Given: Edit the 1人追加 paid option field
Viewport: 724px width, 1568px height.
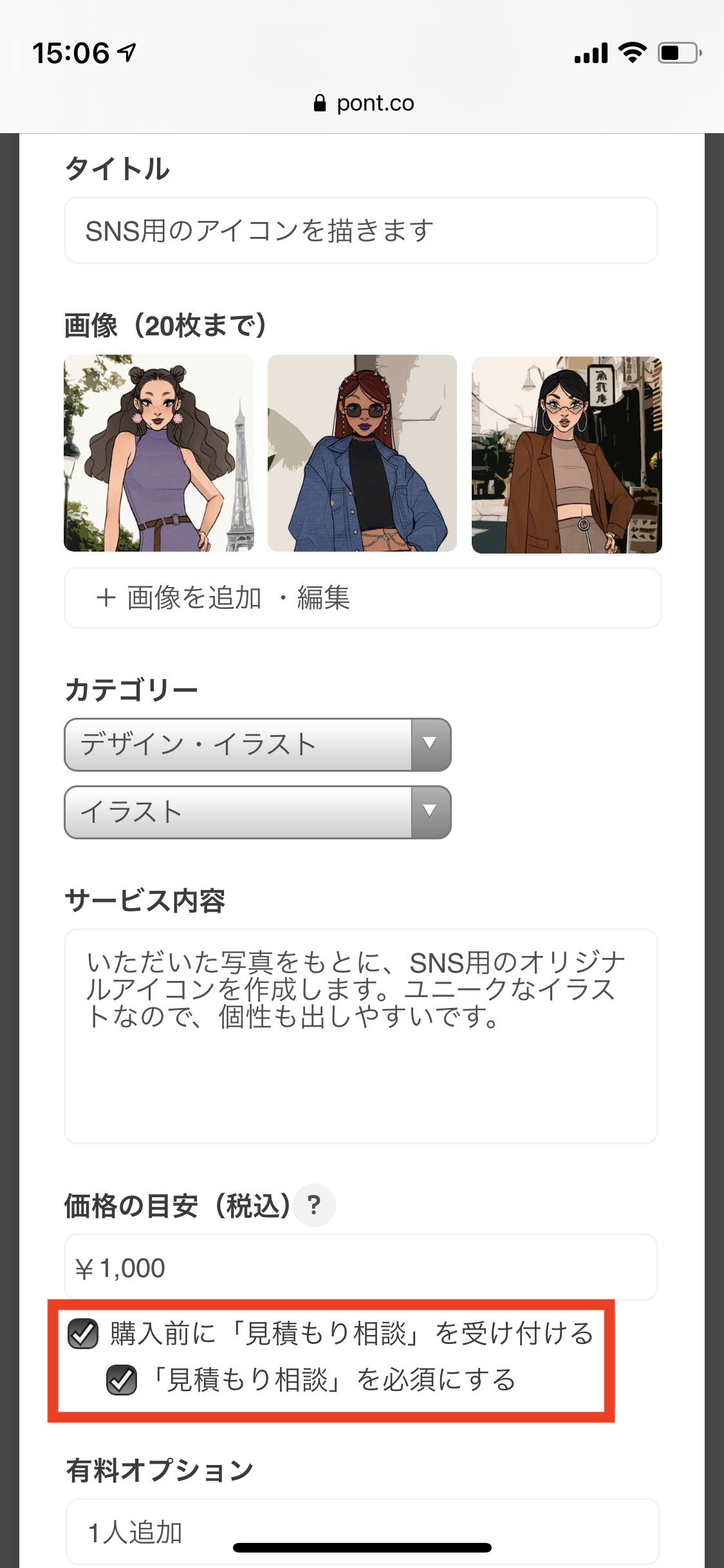Looking at the screenshot, I should click(x=362, y=1532).
